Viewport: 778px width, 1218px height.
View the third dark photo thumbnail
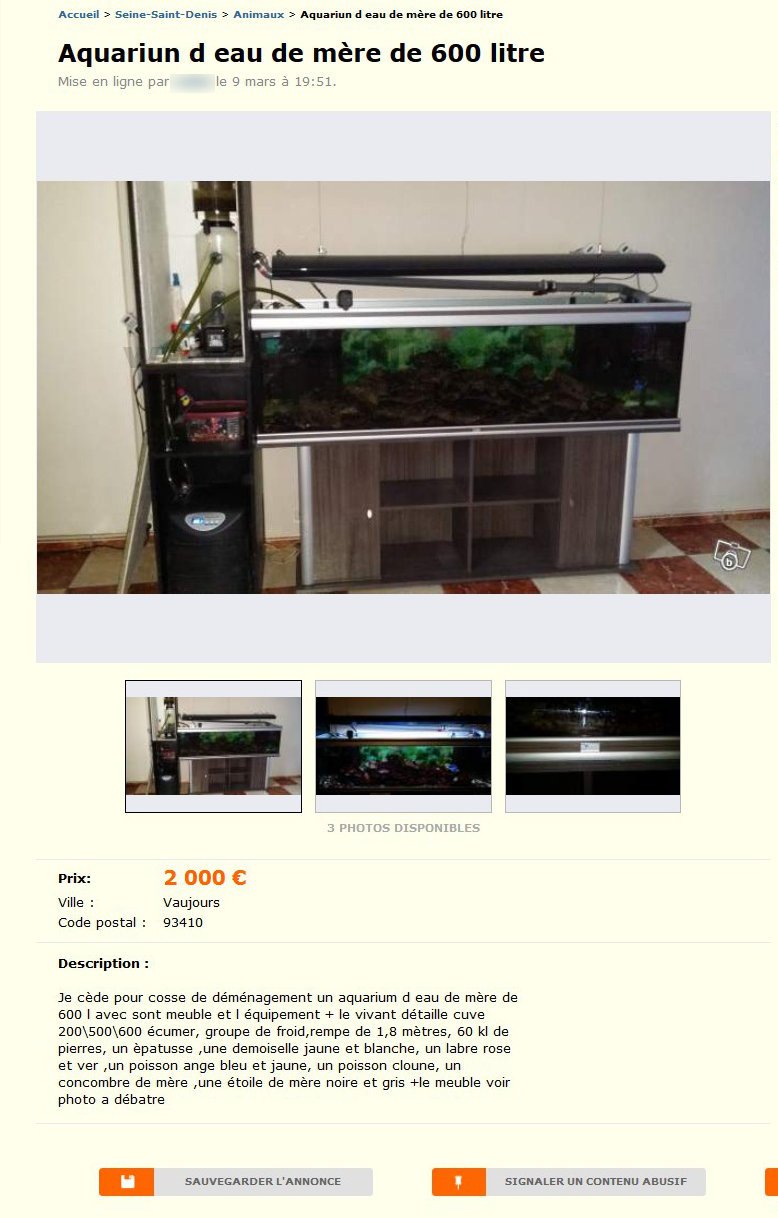[x=593, y=746]
